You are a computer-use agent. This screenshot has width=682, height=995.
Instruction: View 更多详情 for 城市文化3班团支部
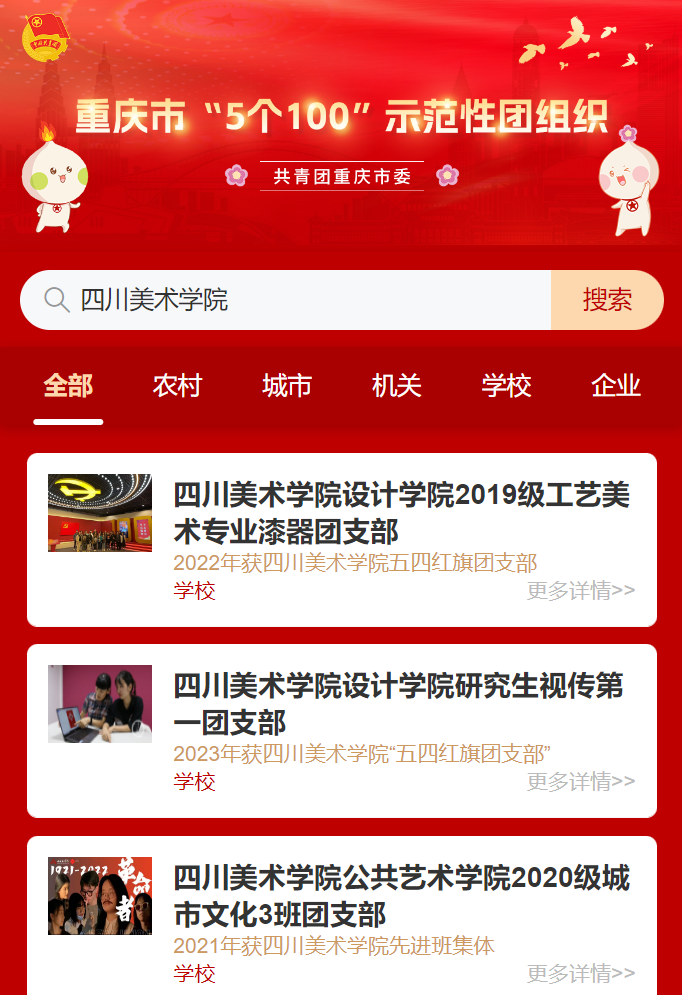[581, 973]
